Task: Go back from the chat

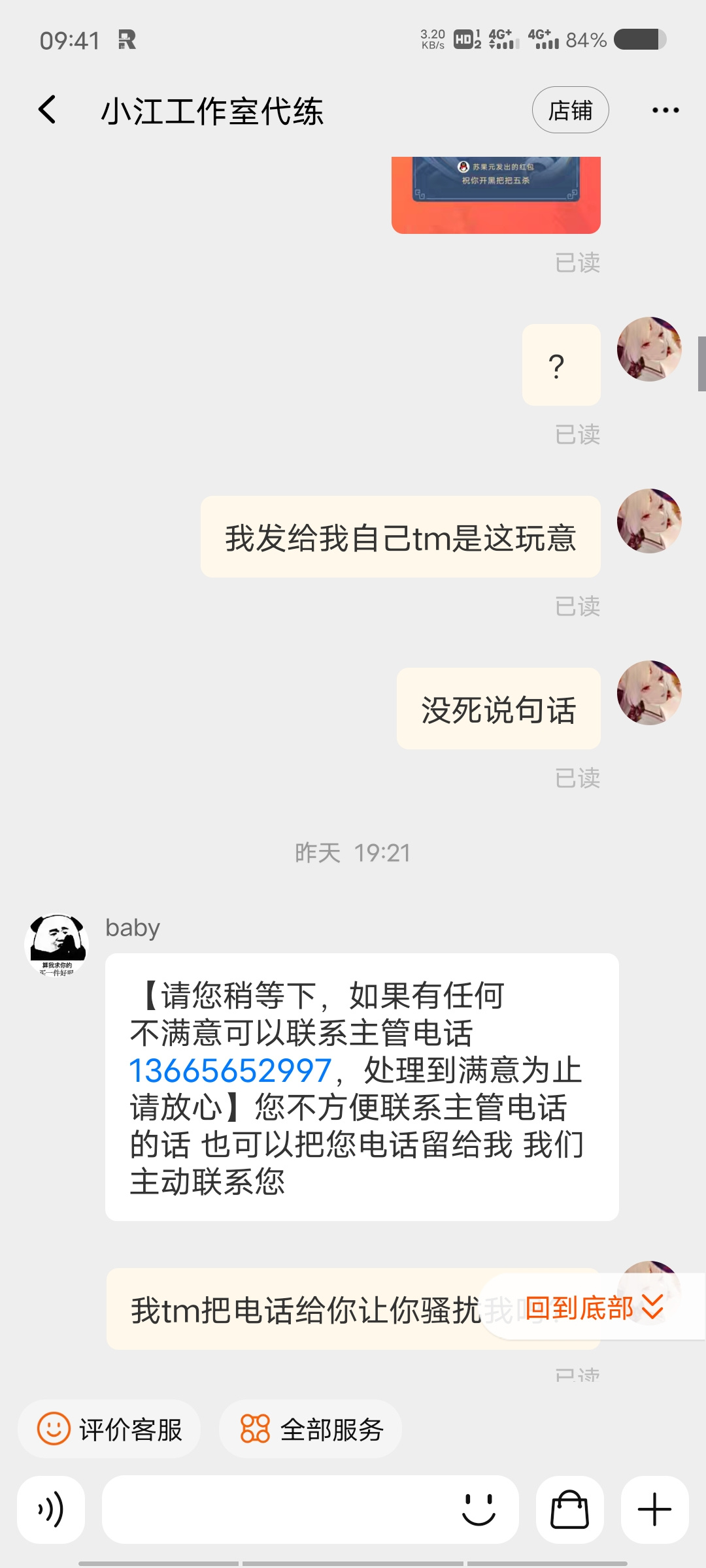Action: coord(47,109)
